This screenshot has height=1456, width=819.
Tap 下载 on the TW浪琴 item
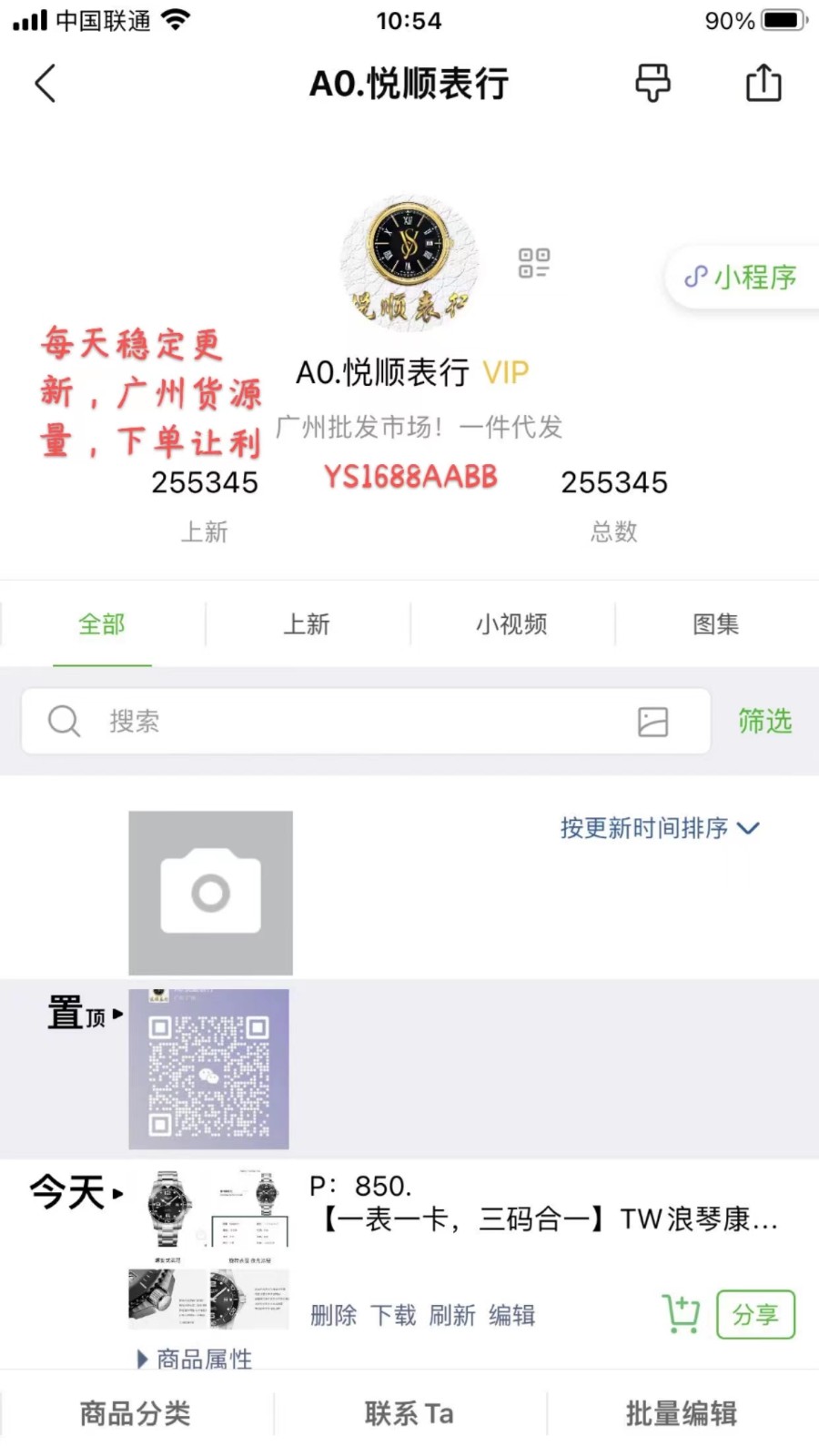(x=393, y=1315)
